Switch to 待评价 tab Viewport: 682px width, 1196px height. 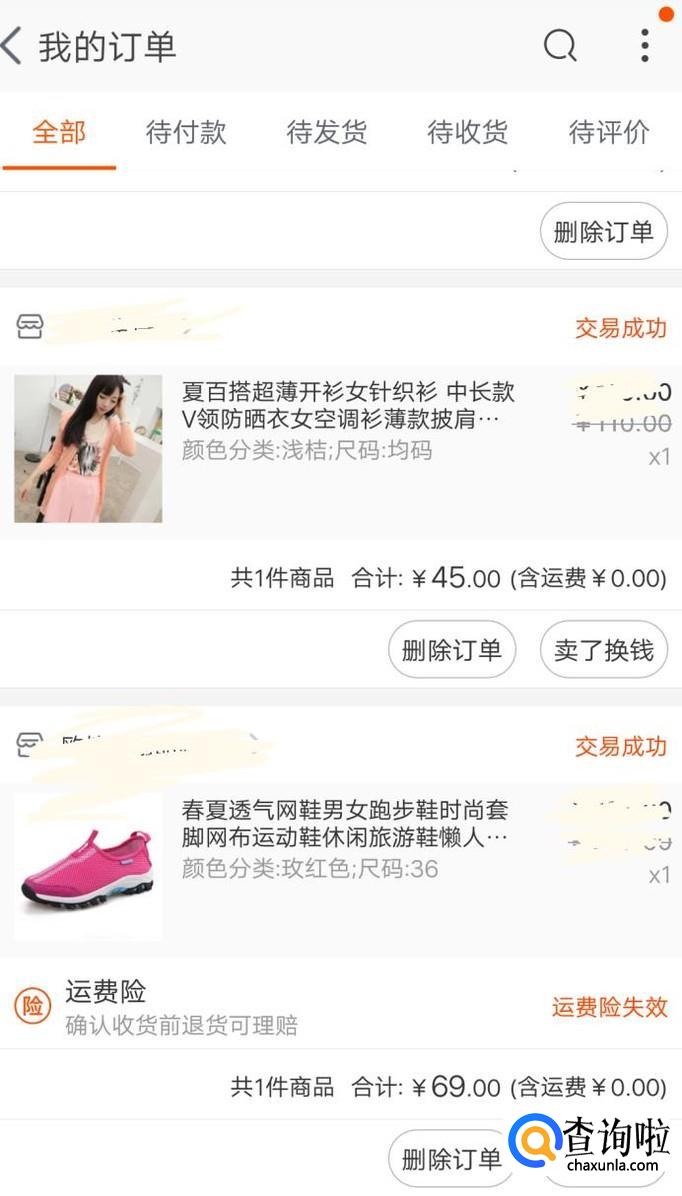click(609, 132)
